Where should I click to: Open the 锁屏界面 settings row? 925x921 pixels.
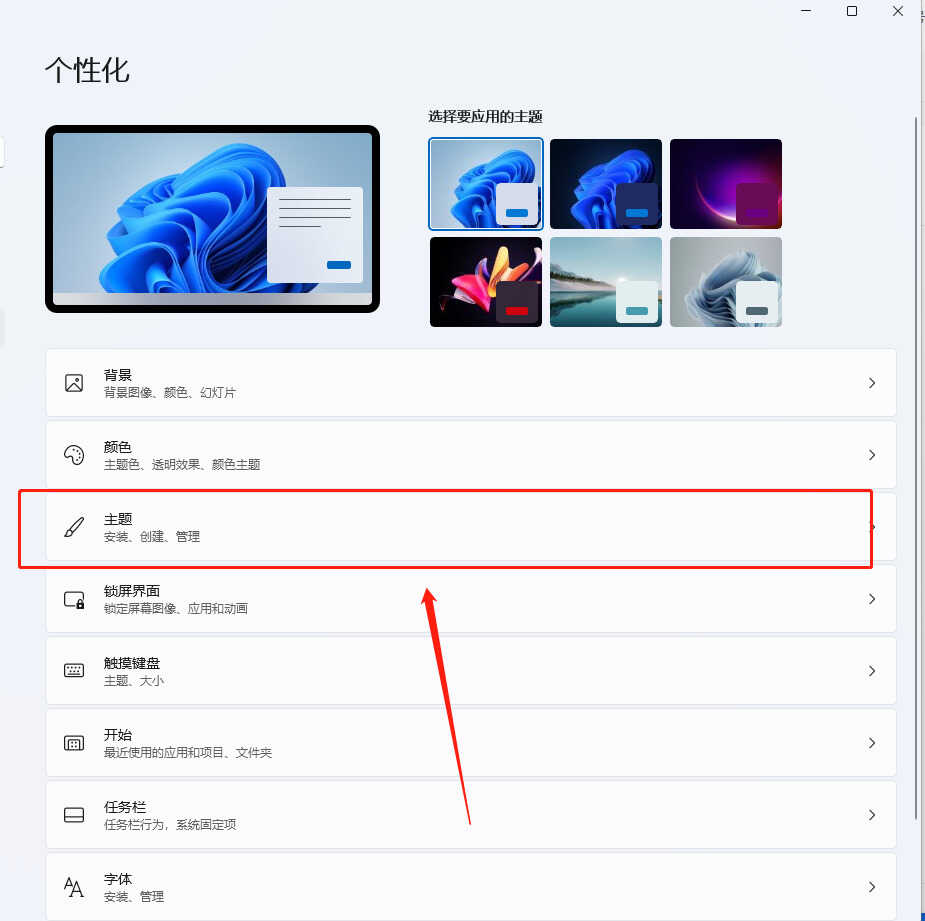tap(470, 599)
